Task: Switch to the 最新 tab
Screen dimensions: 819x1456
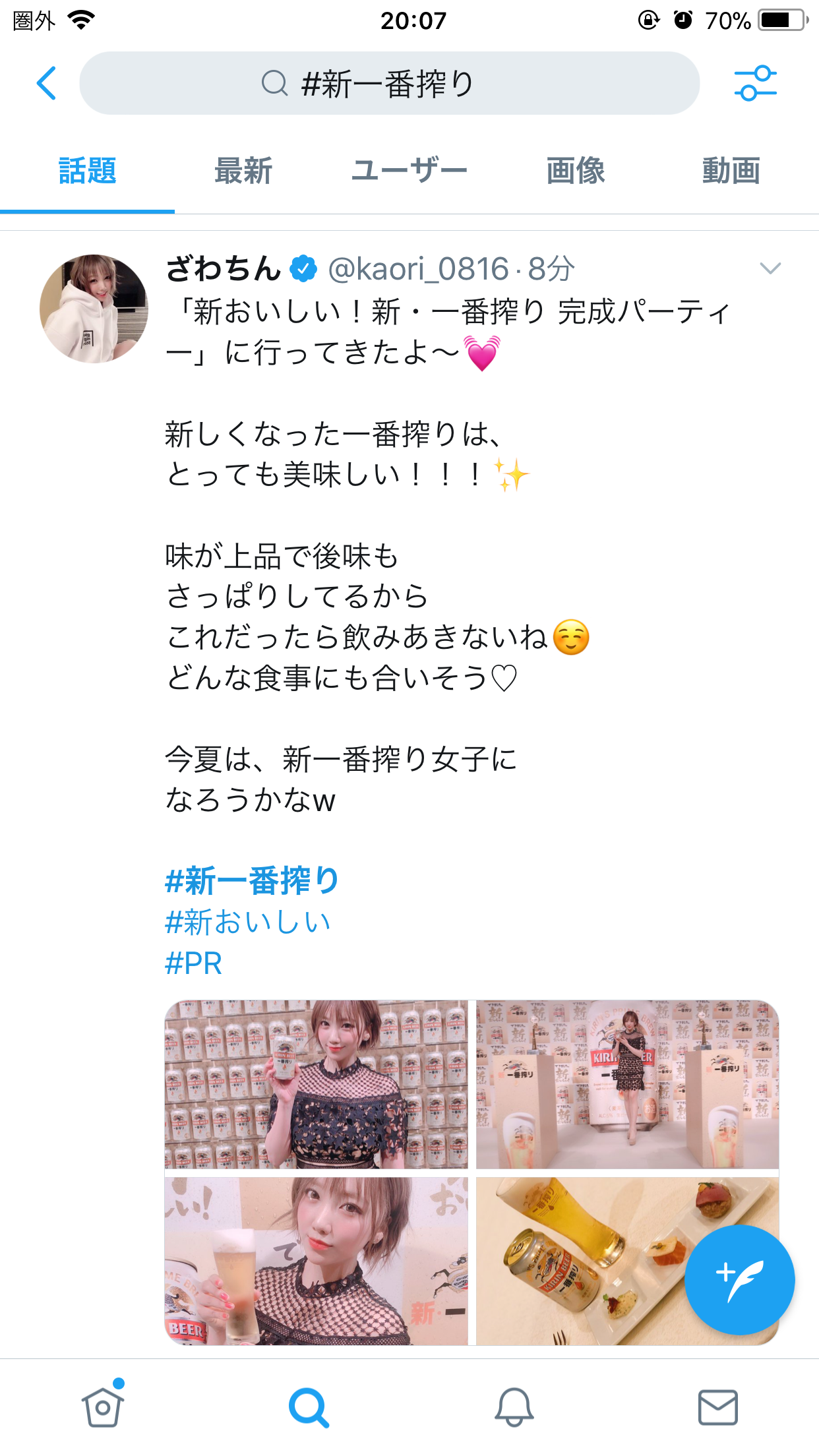Action: 243,171
